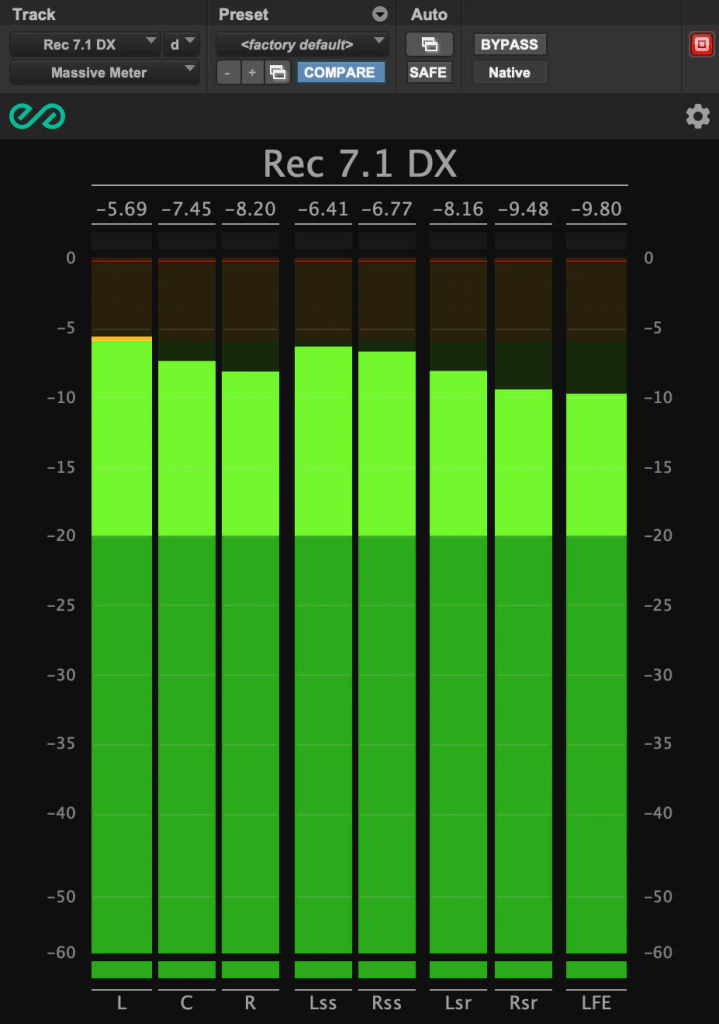This screenshot has height=1024, width=719.
Task: Toggle the red target button
Action: (x=700, y=44)
